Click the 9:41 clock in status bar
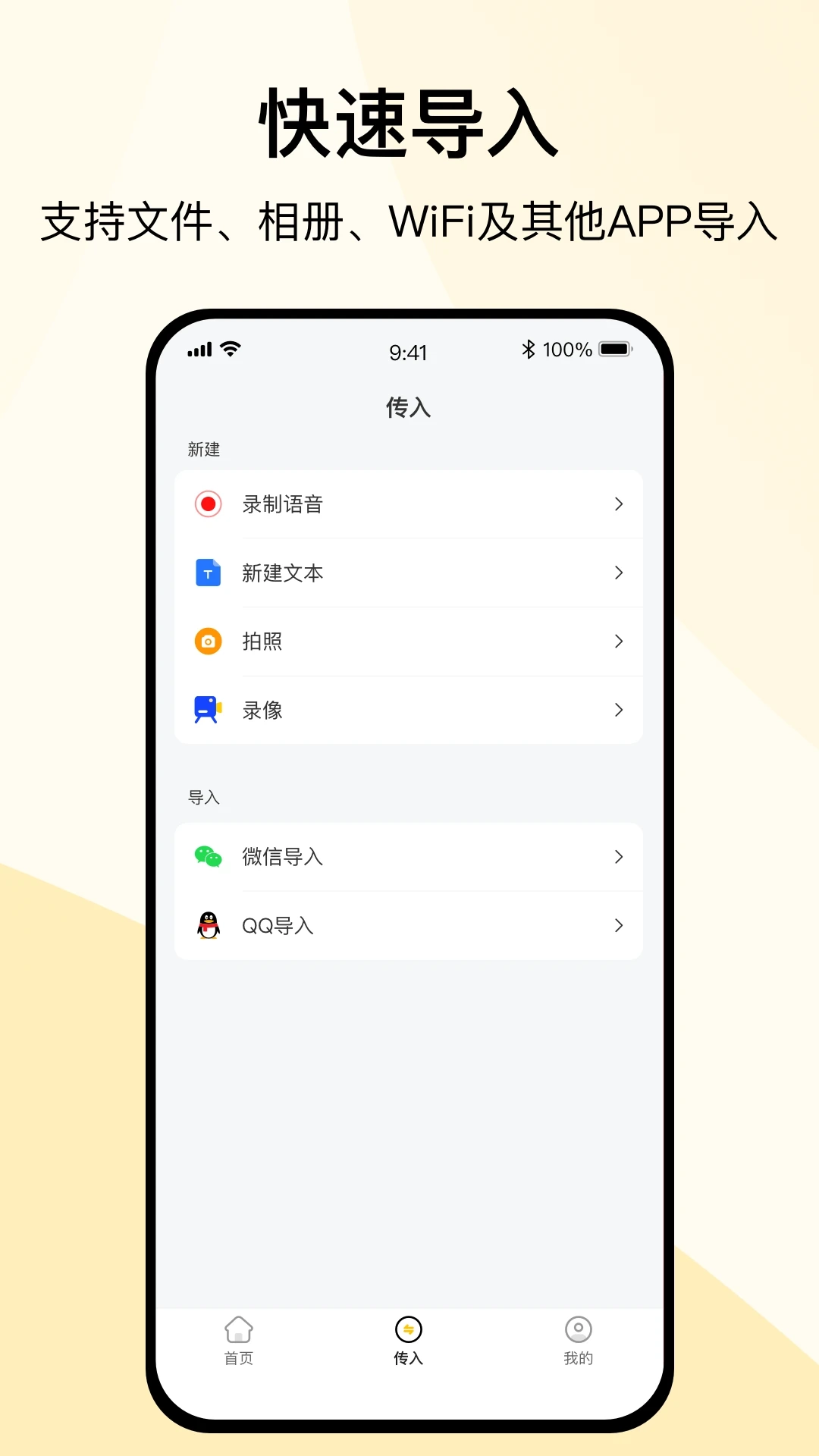819x1456 pixels. tap(408, 351)
